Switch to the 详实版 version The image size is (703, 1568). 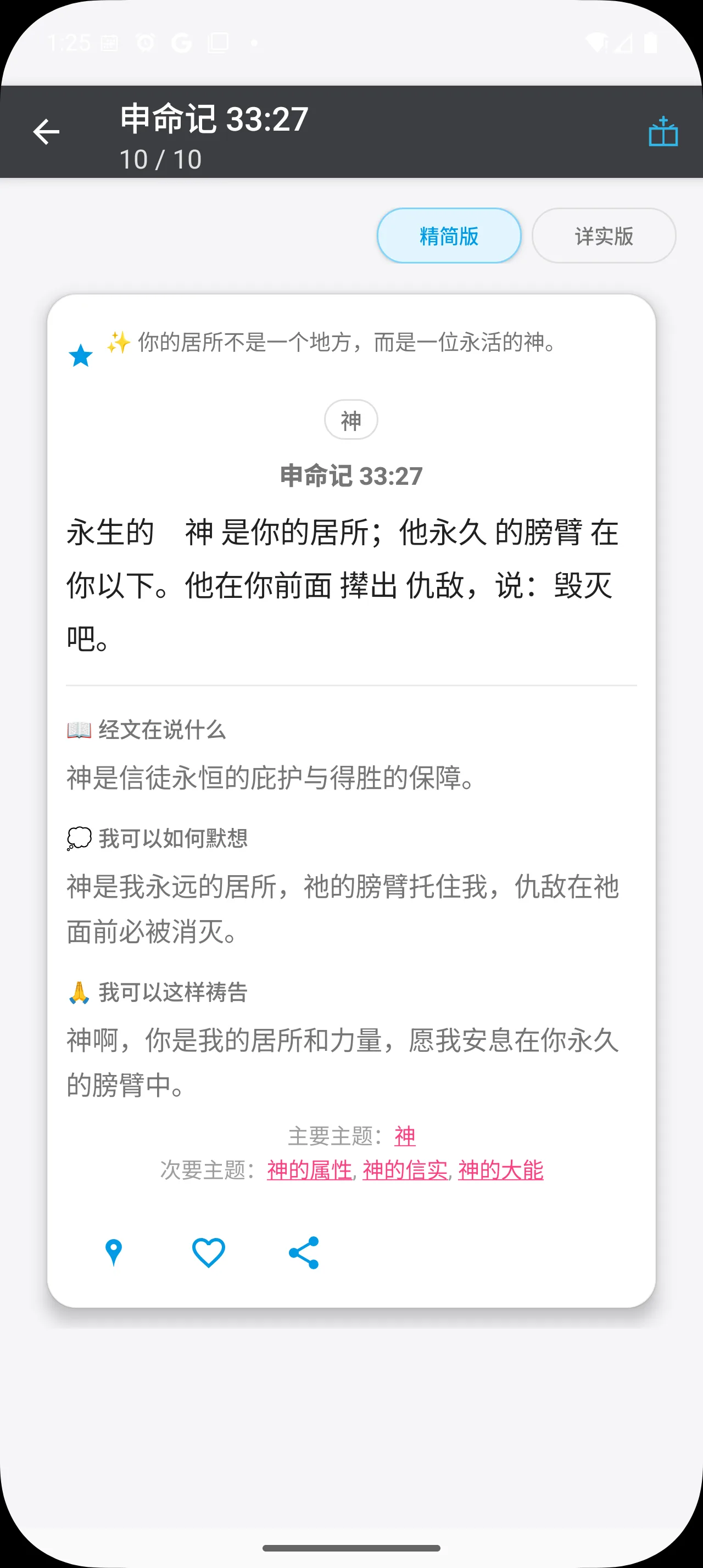[x=604, y=236]
